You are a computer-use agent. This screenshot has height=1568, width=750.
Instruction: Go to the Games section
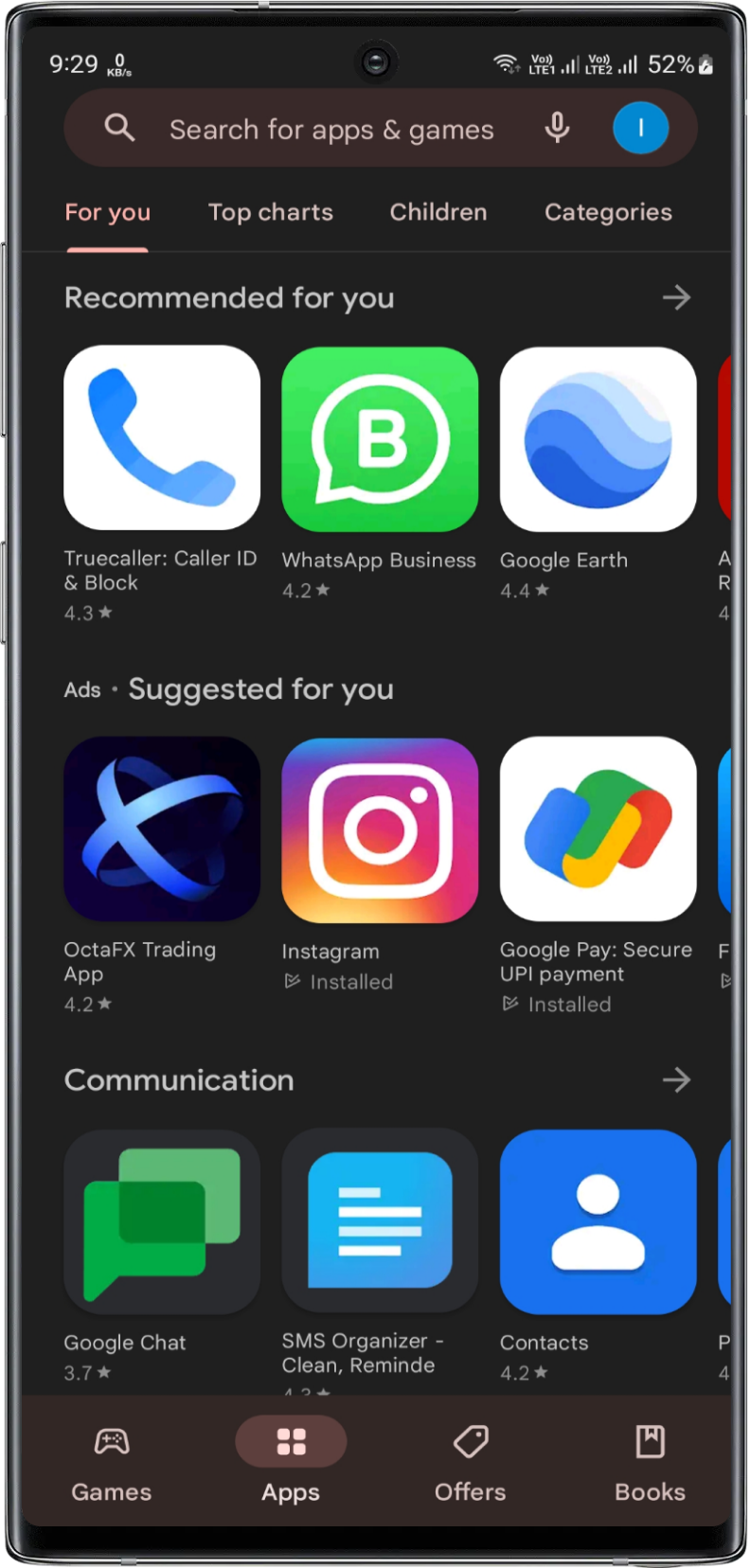pos(111,1463)
